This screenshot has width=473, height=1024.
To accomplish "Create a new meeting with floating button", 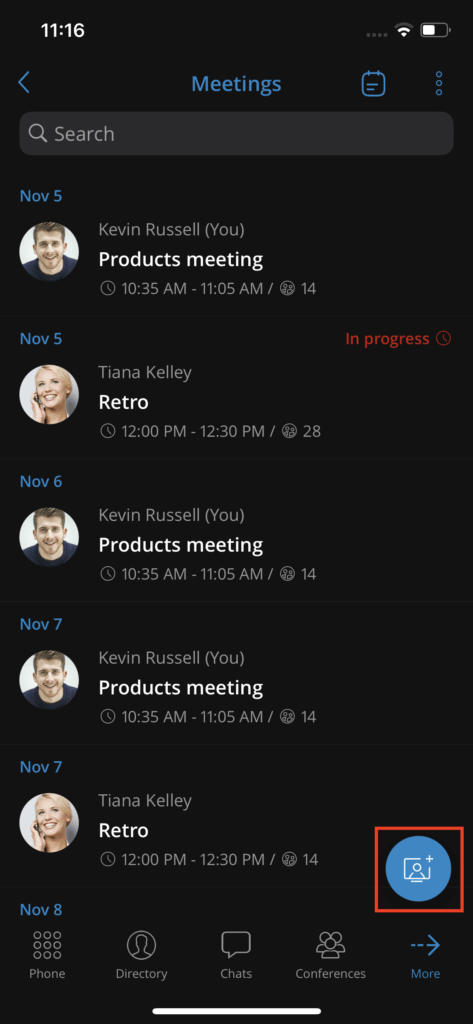I will coord(418,869).
